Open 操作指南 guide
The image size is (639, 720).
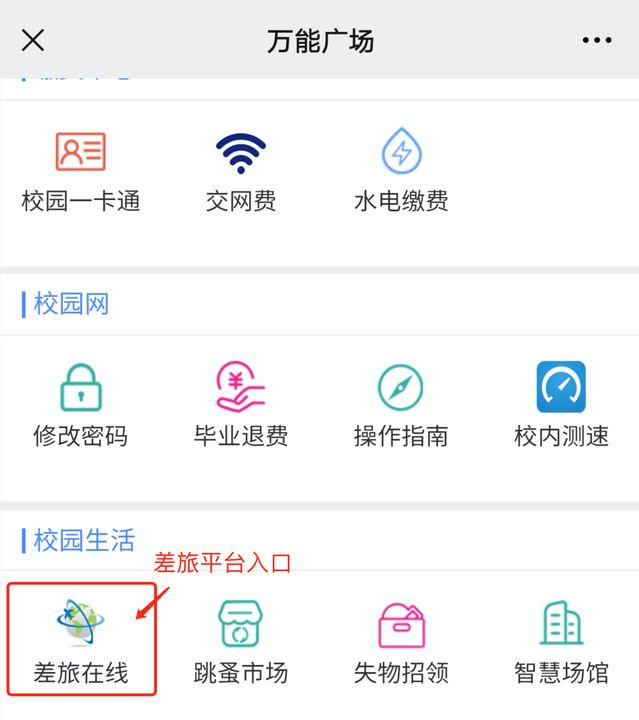(401, 405)
